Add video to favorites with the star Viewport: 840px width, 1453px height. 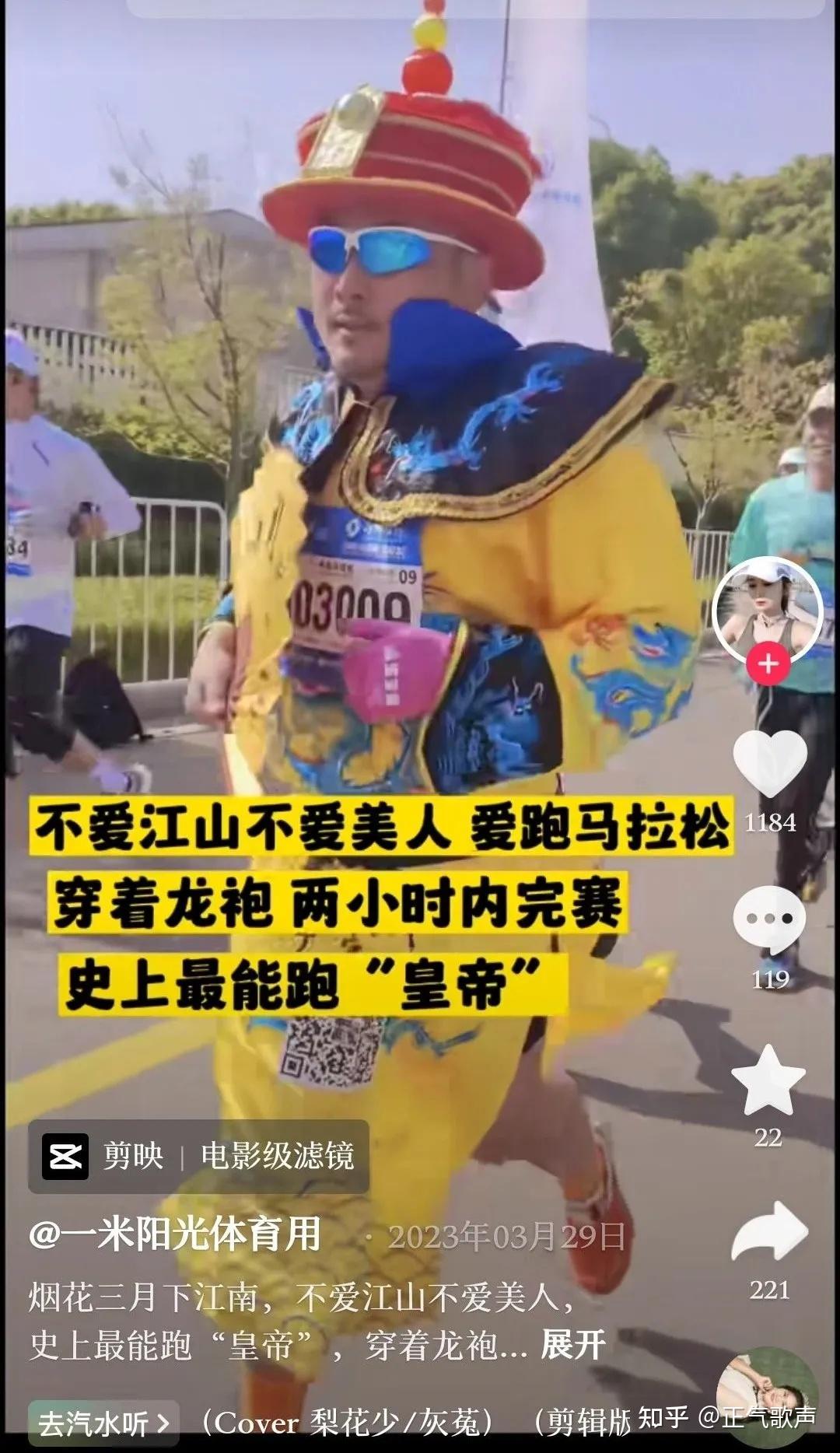pyautogui.click(x=768, y=1080)
